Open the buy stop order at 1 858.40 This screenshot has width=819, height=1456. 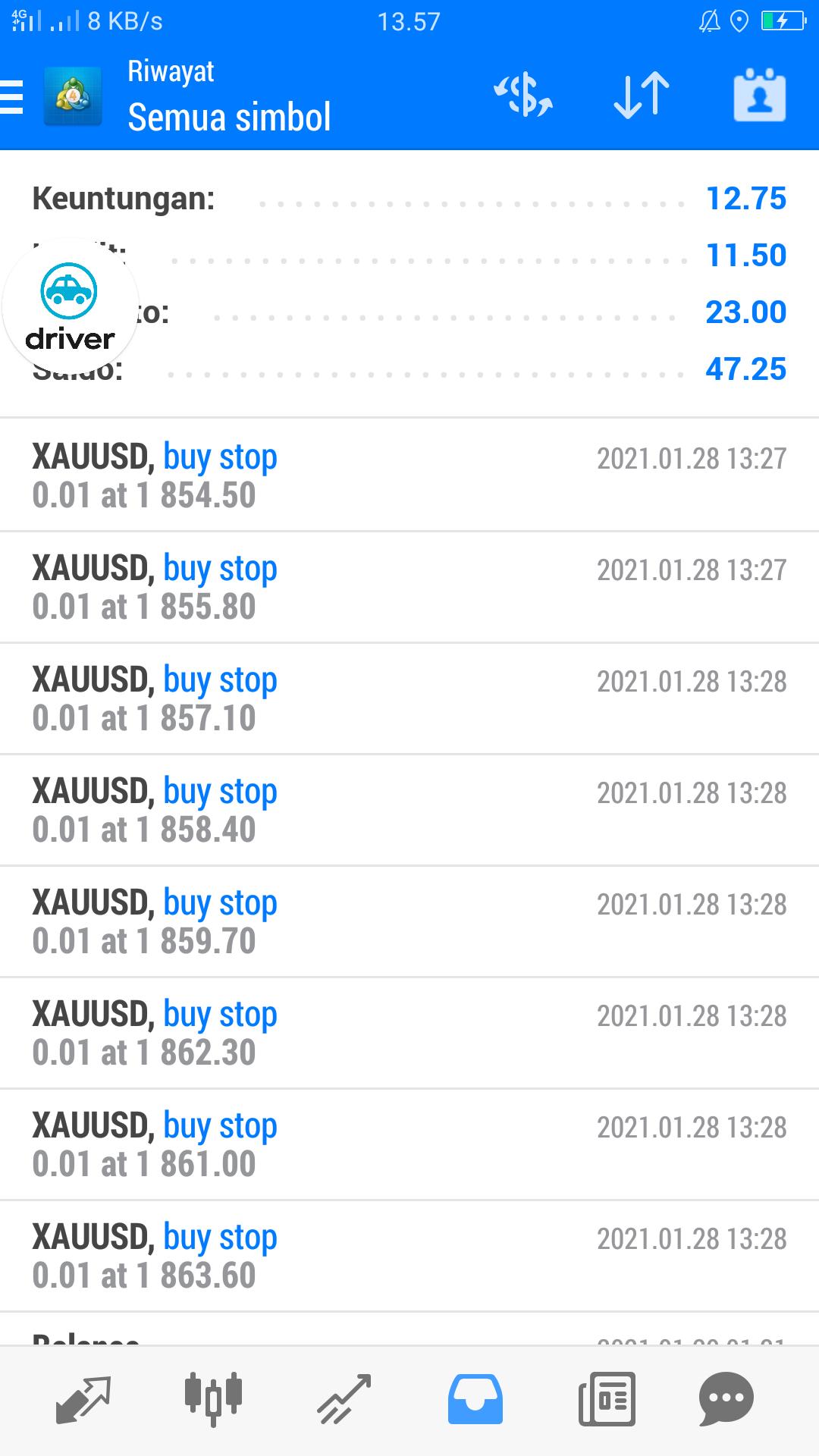[x=409, y=810]
